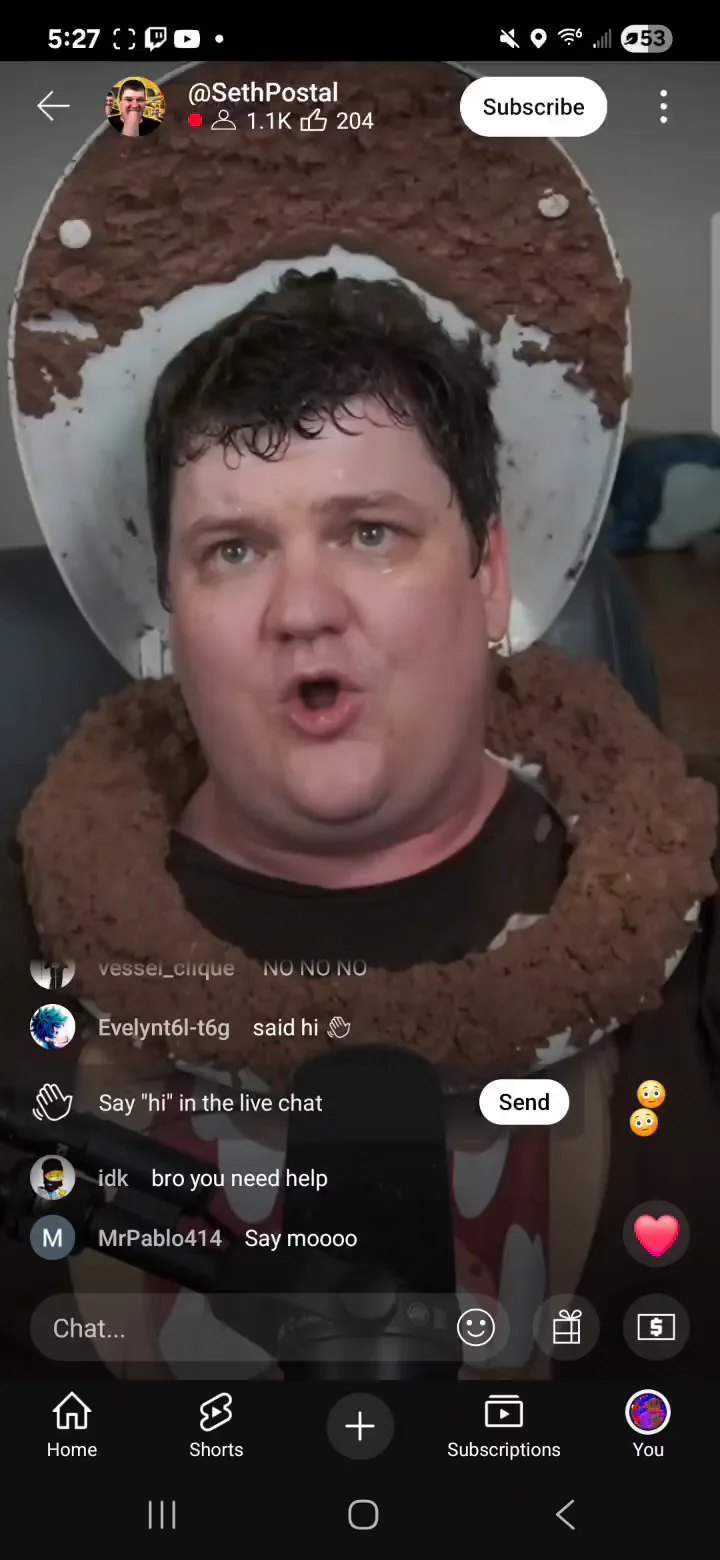Image resolution: width=720 pixels, height=1560 pixels.
Task: Open the gift icon next to chat
Action: (x=567, y=1328)
